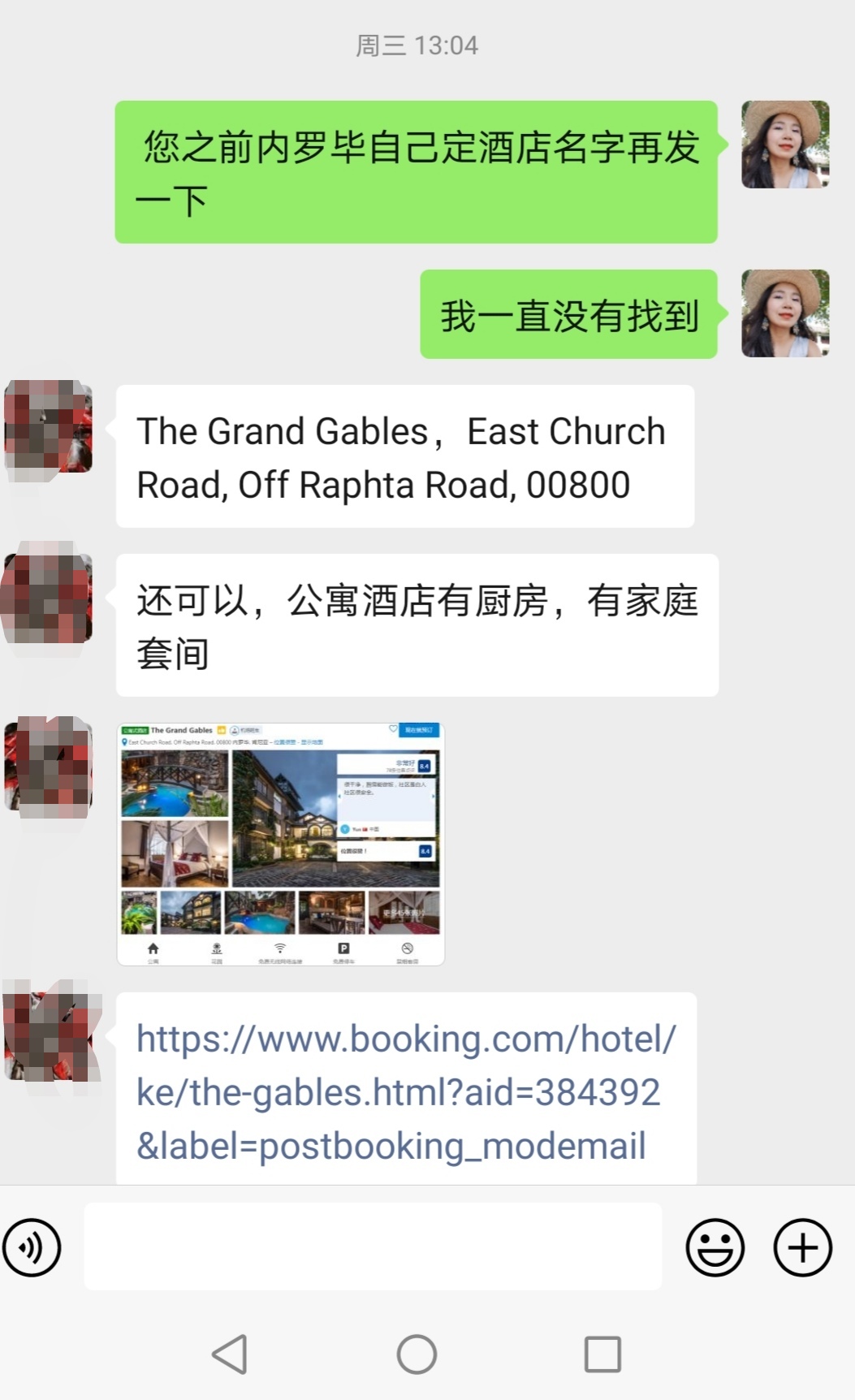Open the emoji picker
The image size is (855, 1400).
point(715,1247)
